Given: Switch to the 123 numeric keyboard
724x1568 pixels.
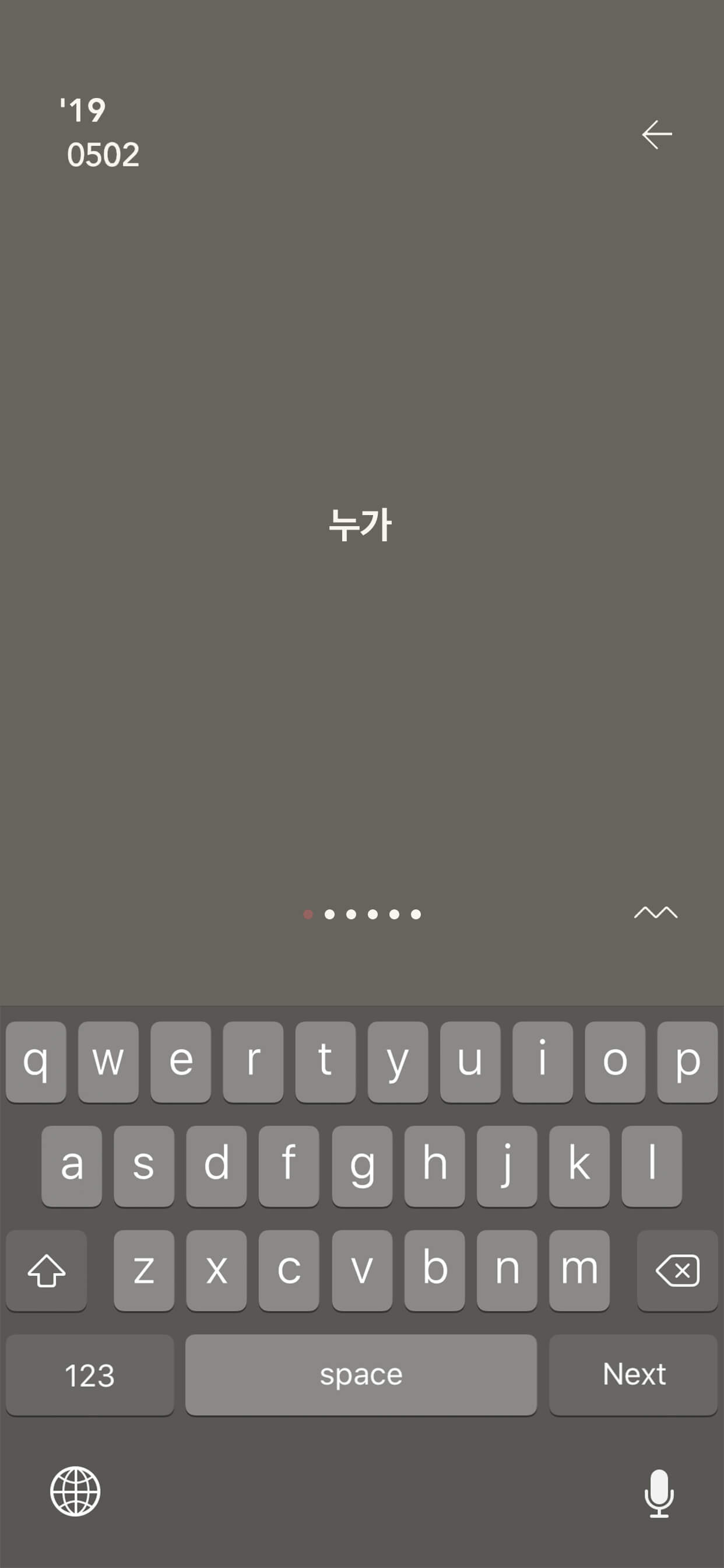Looking at the screenshot, I should (89, 1374).
